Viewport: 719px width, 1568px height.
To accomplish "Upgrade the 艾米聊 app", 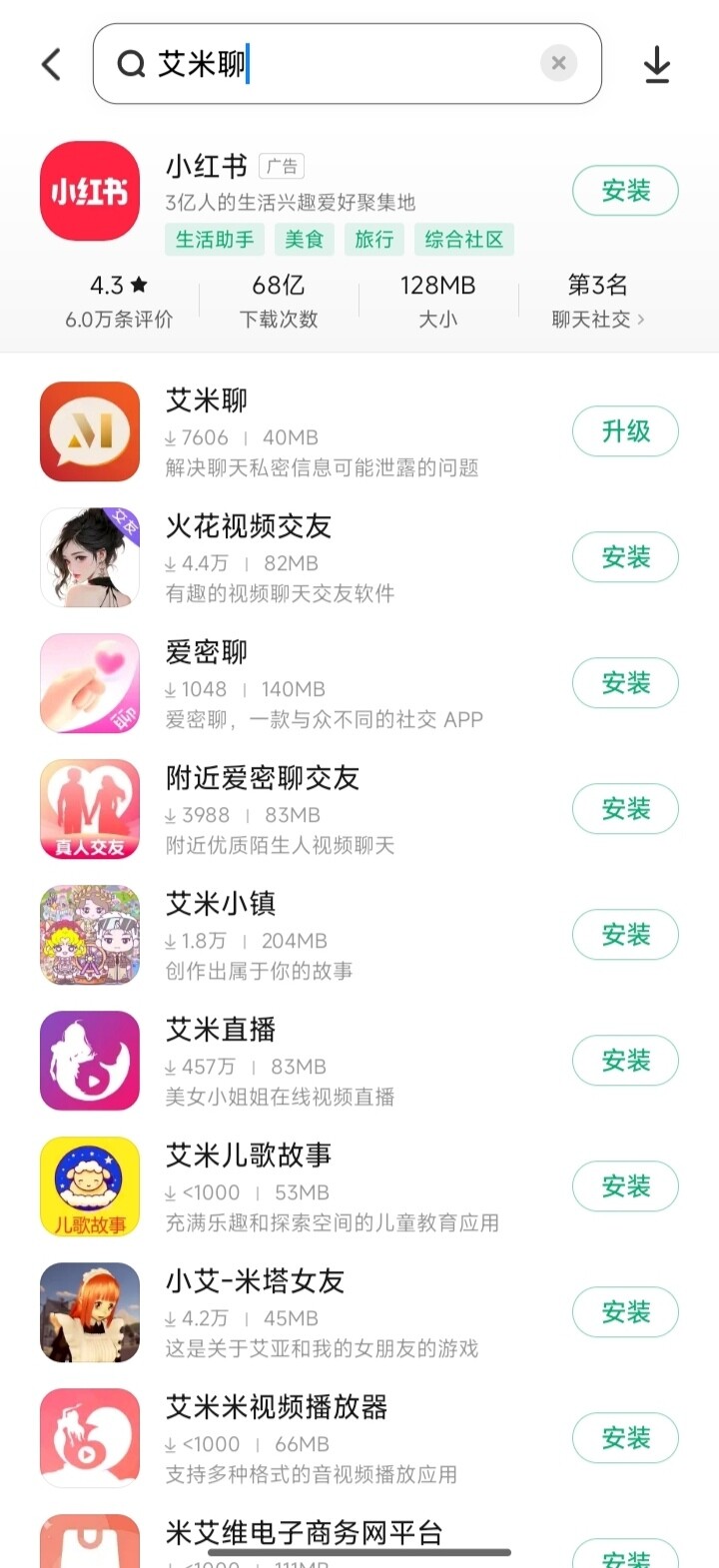I will tap(625, 431).
